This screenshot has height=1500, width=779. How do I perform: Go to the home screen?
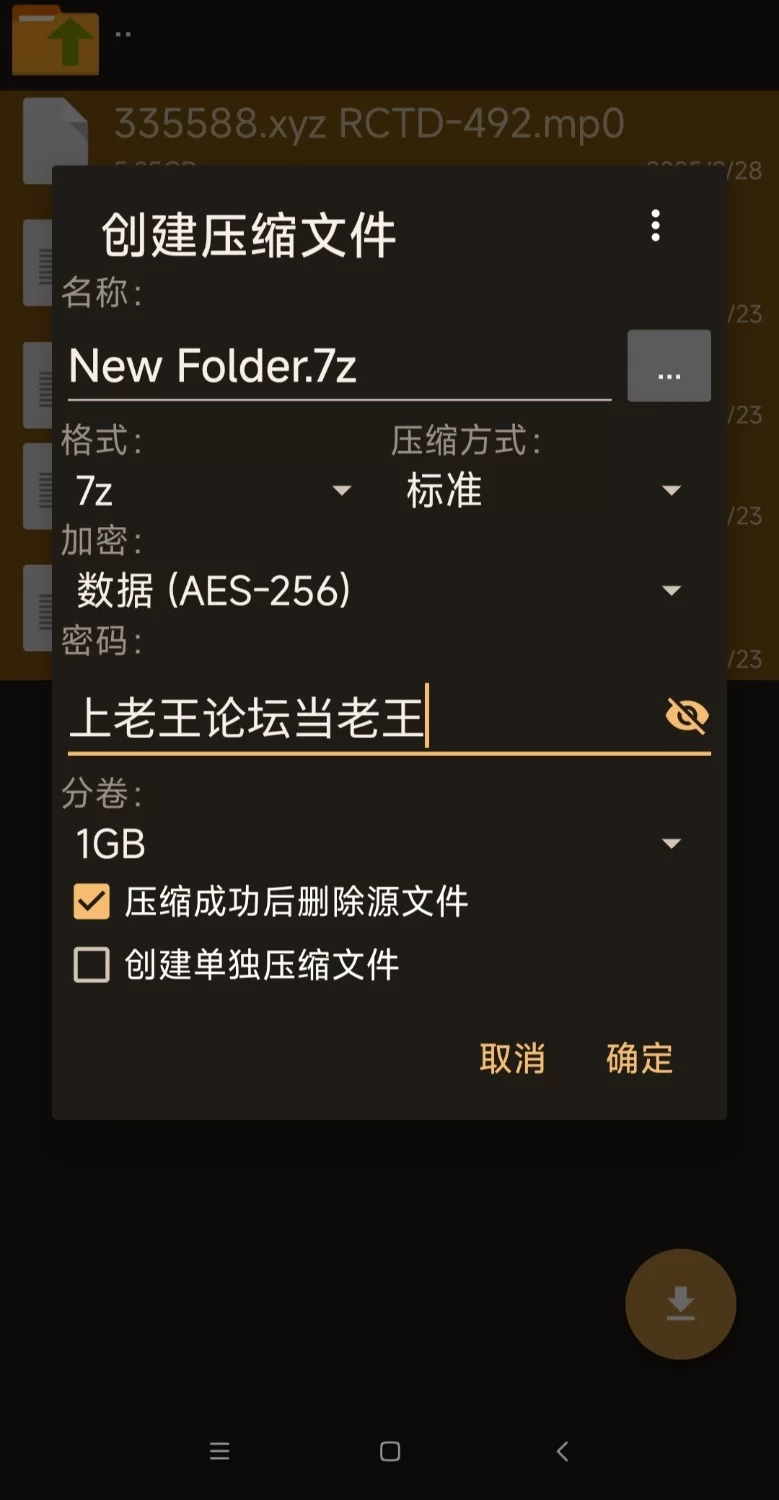click(x=390, y=1451)
